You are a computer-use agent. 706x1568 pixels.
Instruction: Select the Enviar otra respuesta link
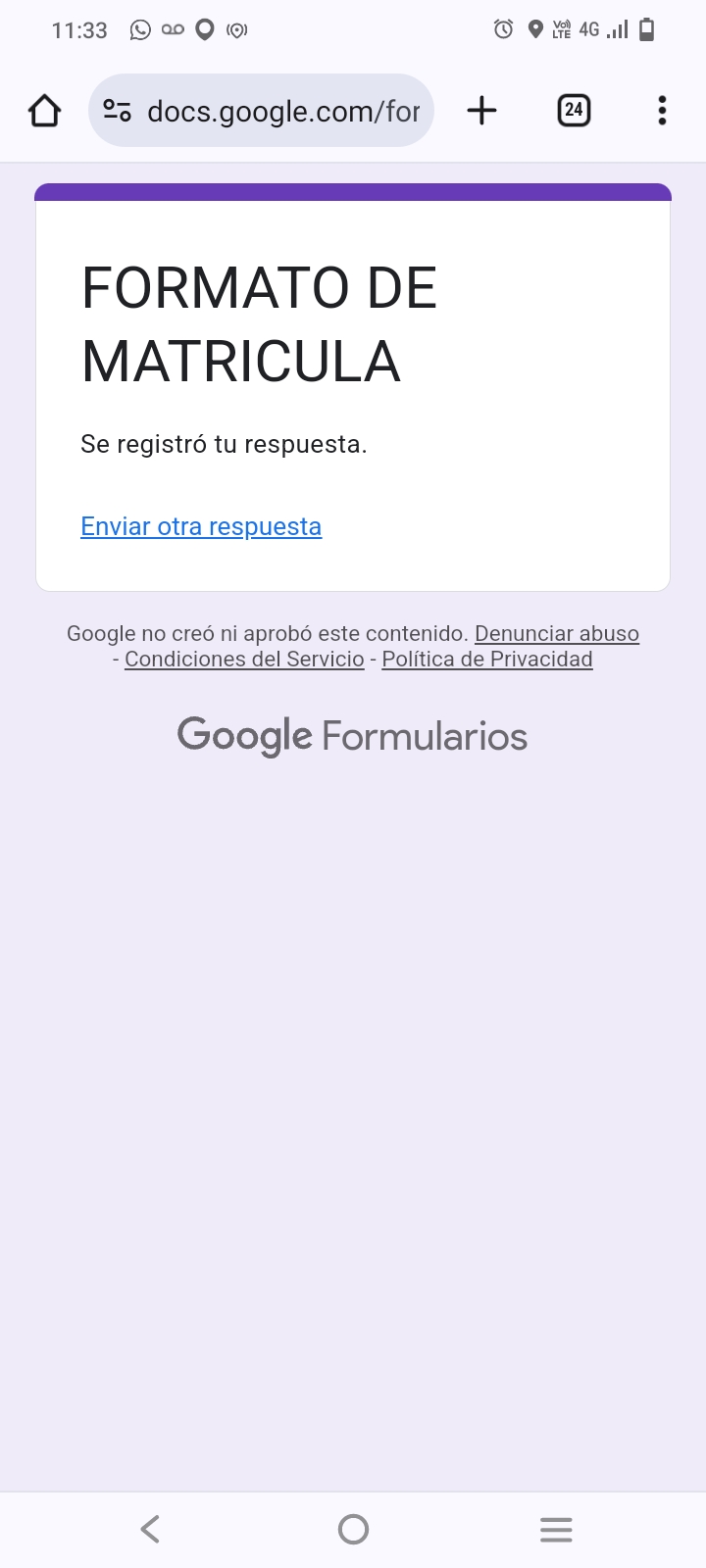pos(201,526)
